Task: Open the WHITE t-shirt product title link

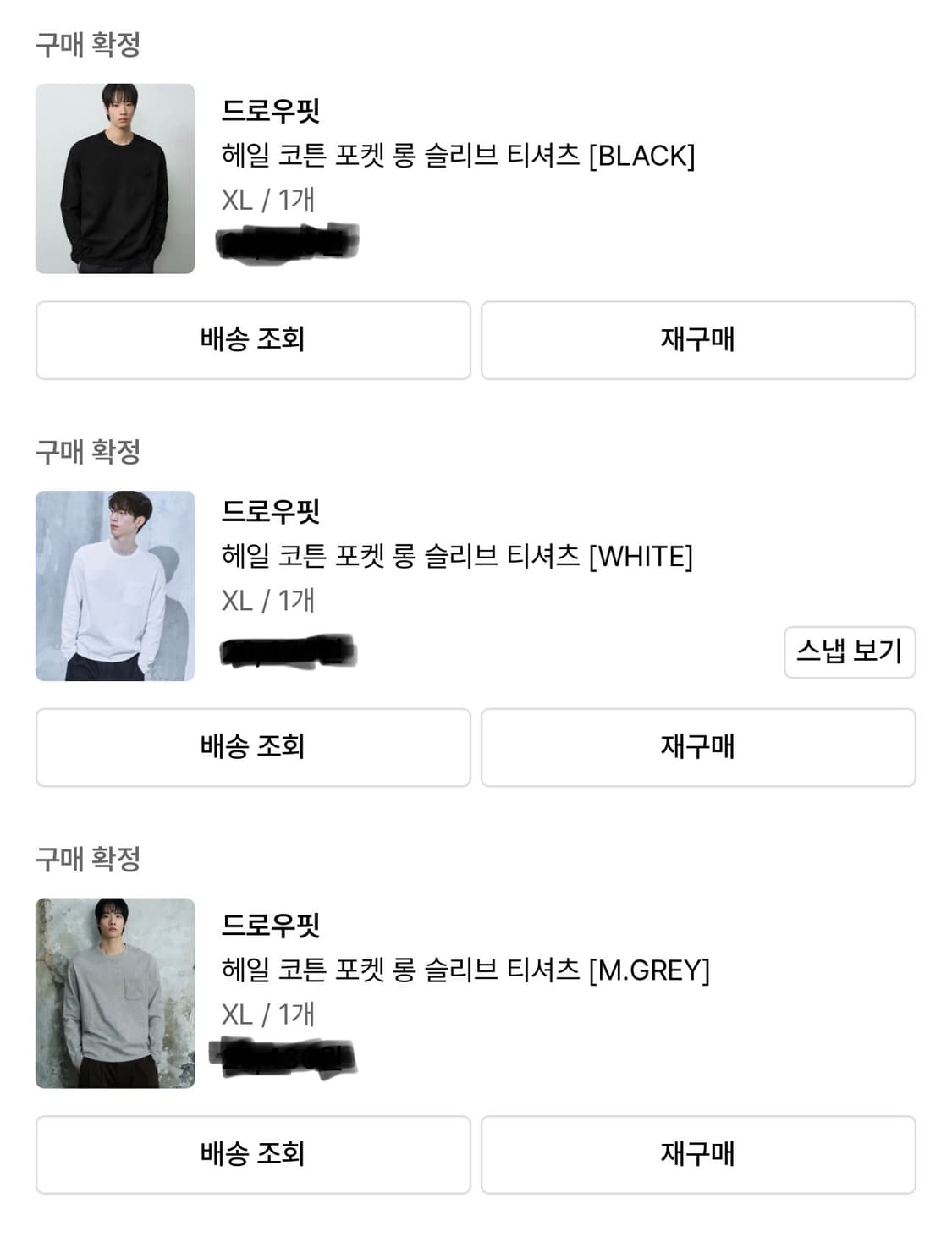Action: (x=457, y=557)
